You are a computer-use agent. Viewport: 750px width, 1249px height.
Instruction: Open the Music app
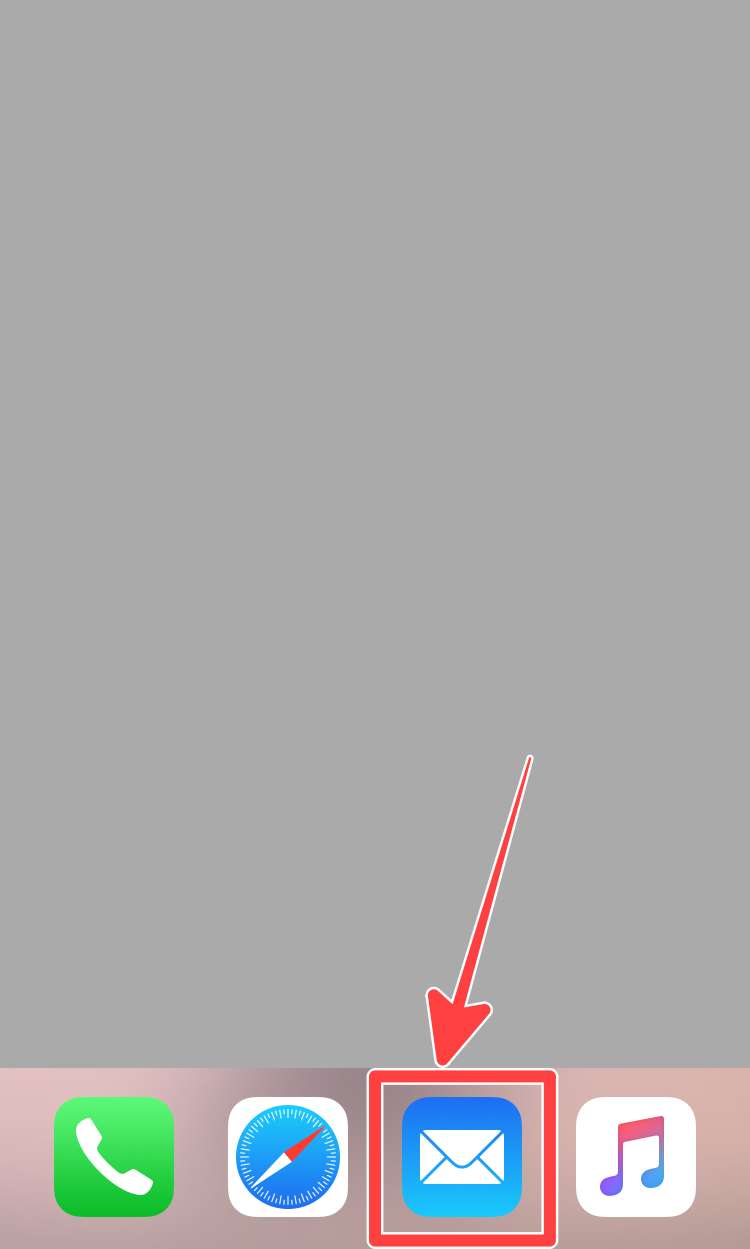pyautogui.click(x=636, y=1157)
